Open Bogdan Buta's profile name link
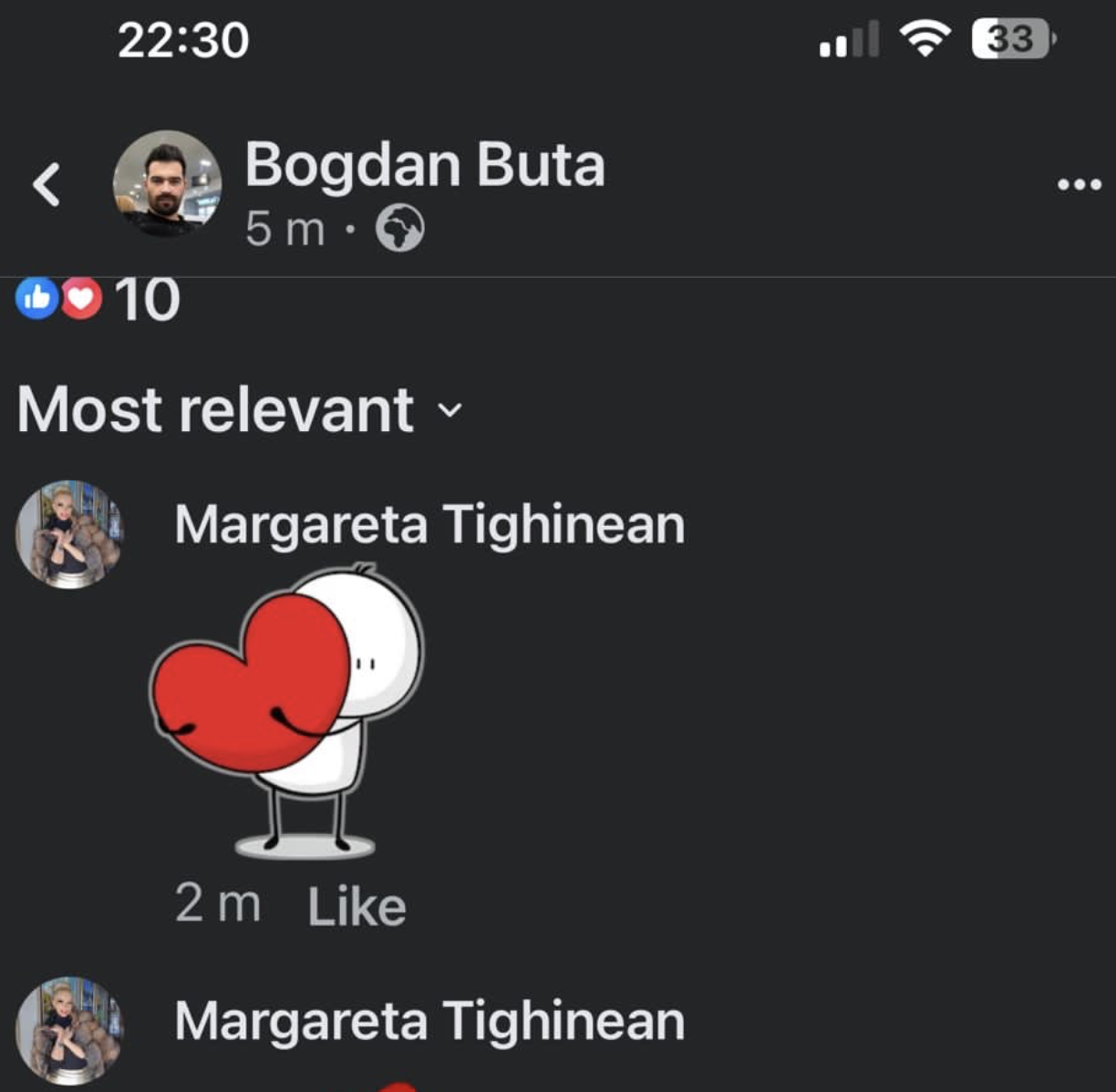This screenshot has height=1092, width=1116. 424,165
